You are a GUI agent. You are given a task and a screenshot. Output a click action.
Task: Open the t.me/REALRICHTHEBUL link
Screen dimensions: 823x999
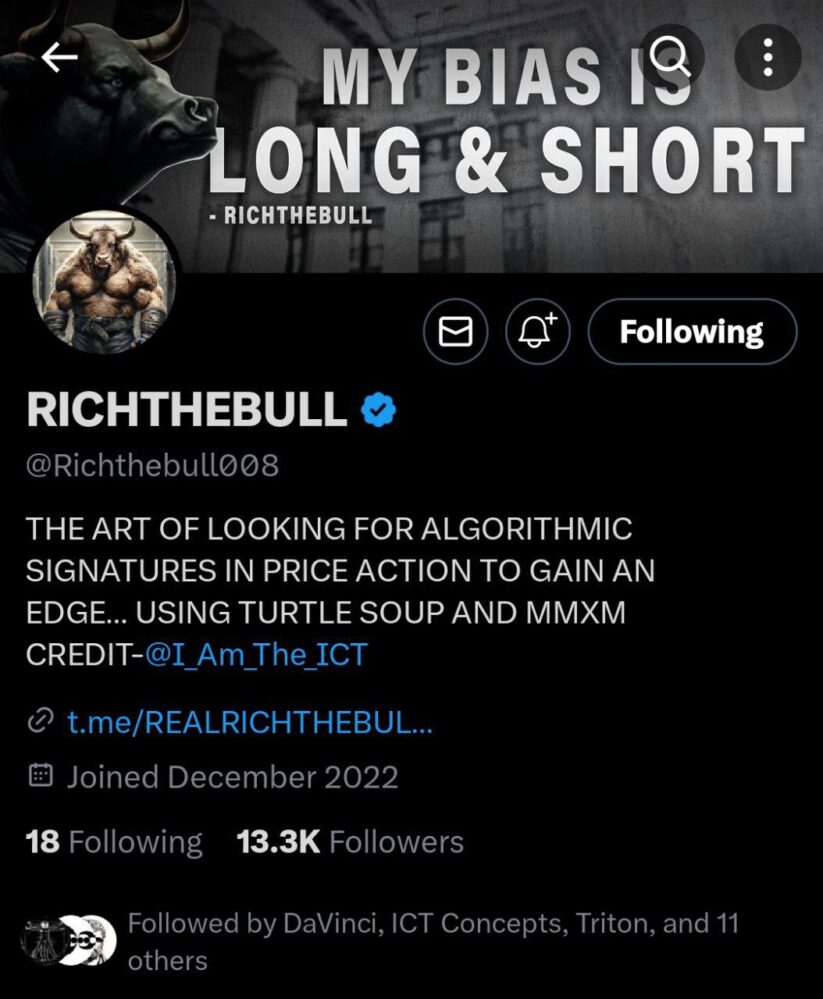249,722
